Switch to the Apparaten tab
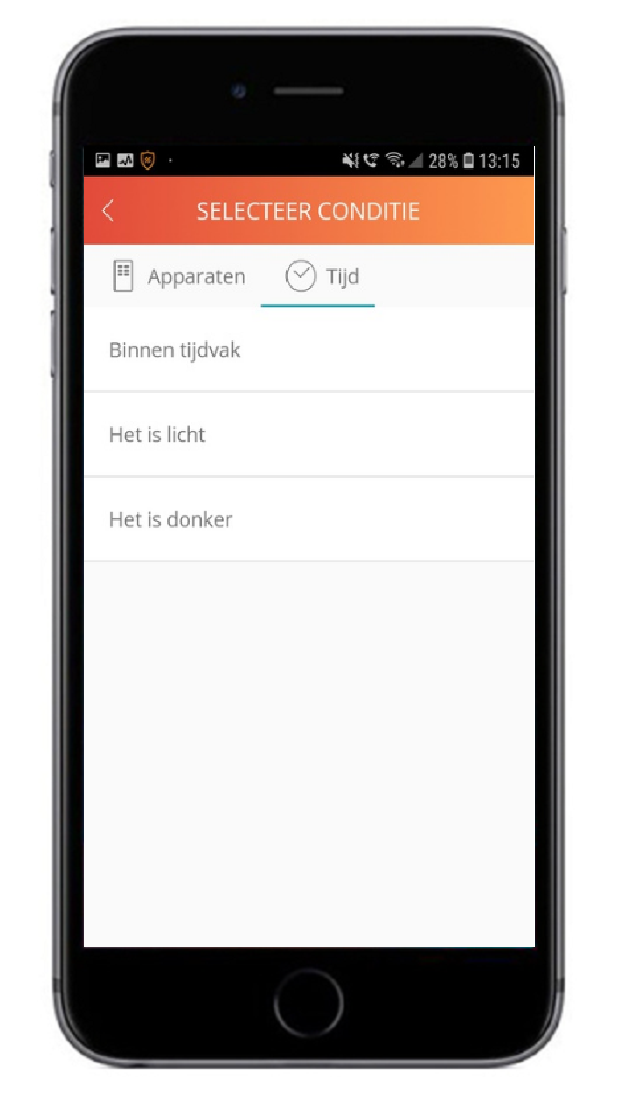The image size is (617, 1100). pos(179,276)
